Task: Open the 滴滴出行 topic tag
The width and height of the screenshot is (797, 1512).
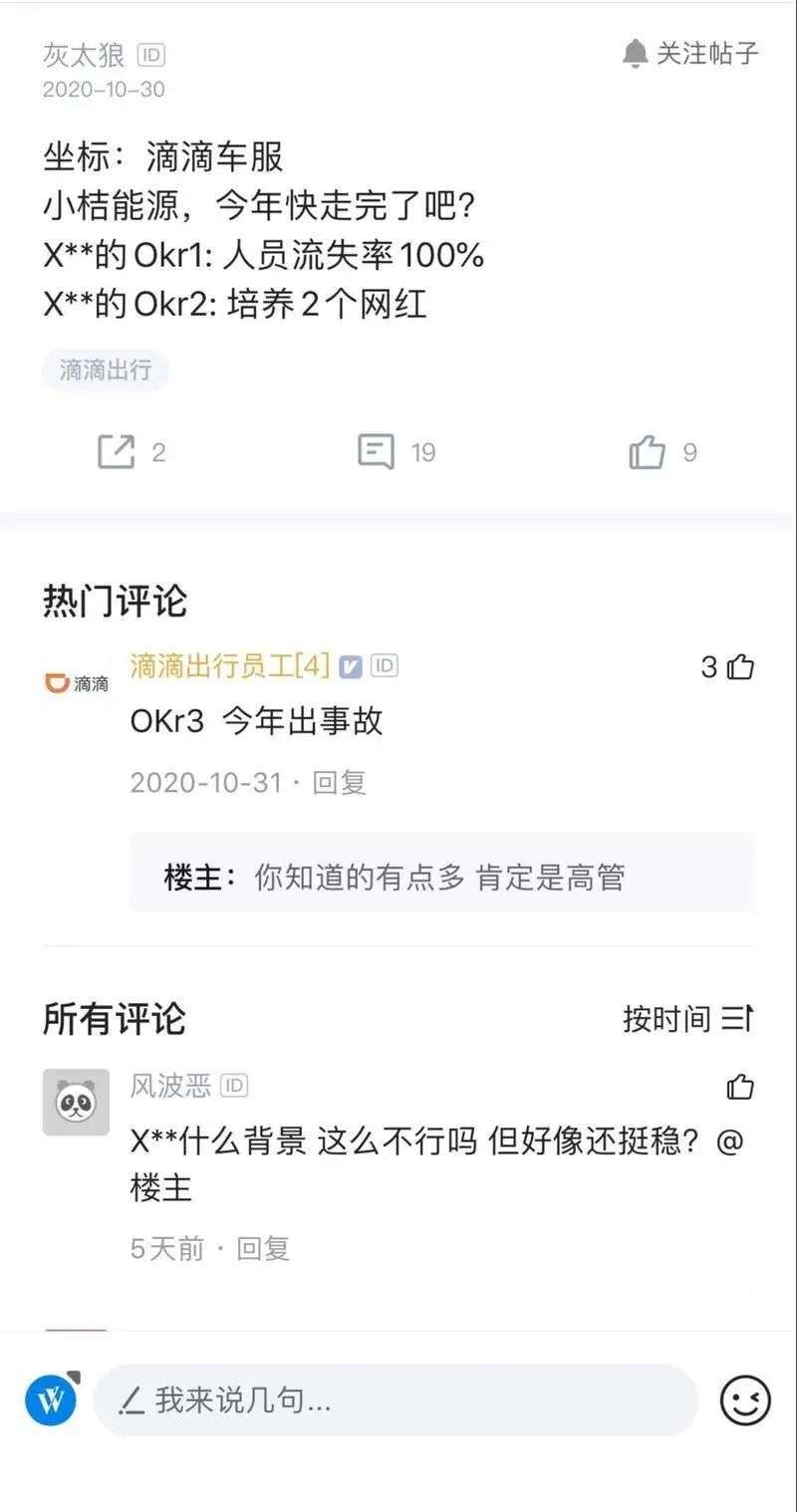Action: point(106,371)
